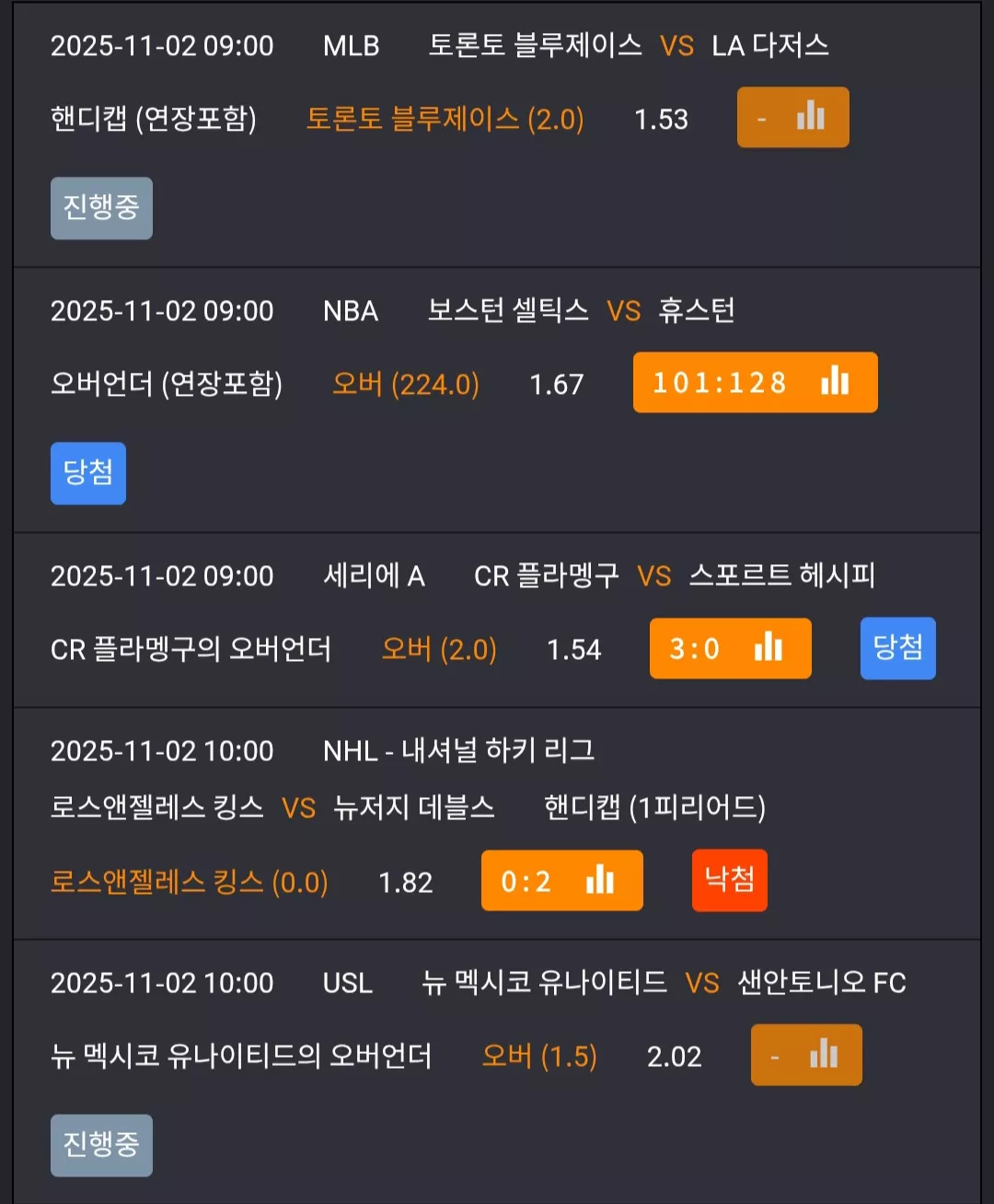Open stats for the Toronto Blue Jays handicap bet
This screenshot has height=1204, width=994.
click(x=792, y=118)
